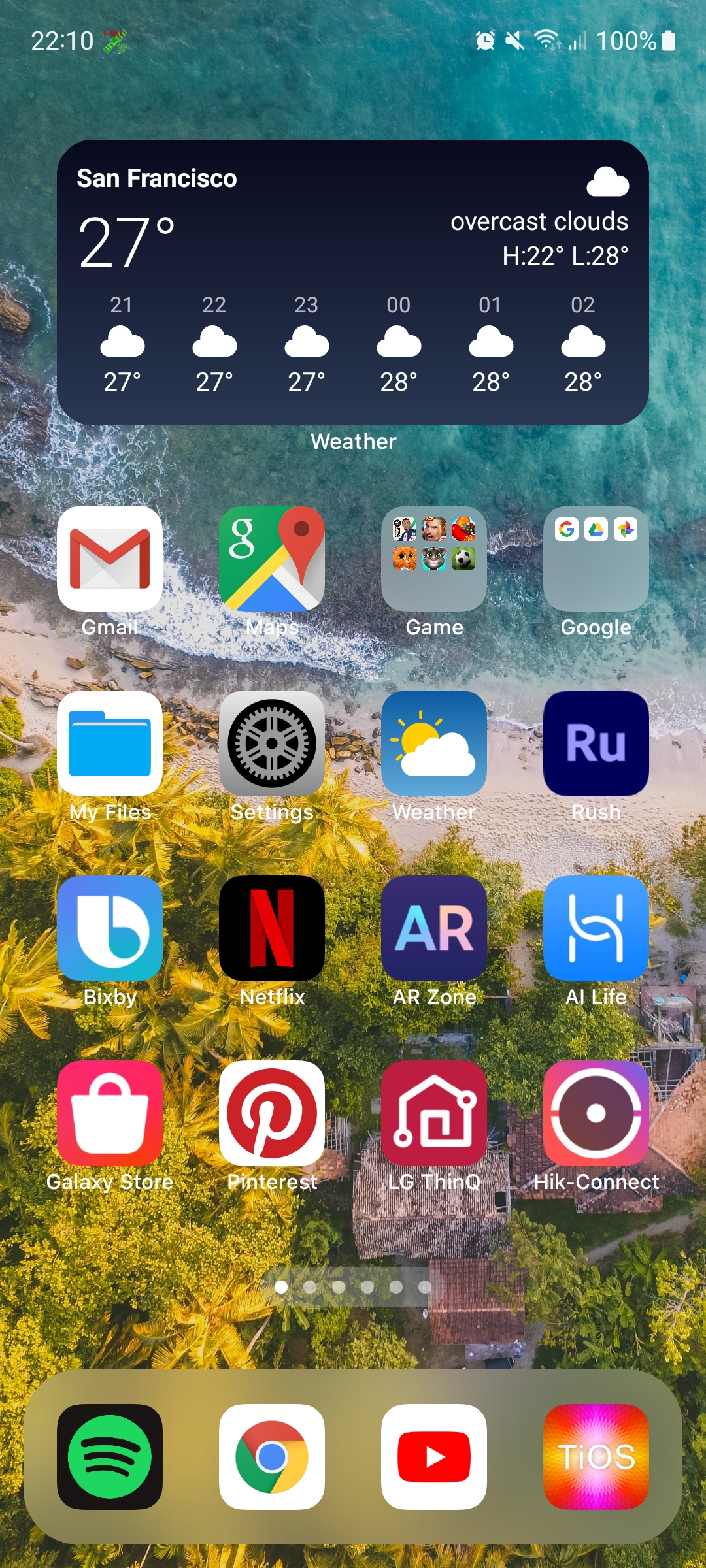Tap the San Francisco weather widget
The image size is (706, 1568).
coord(353,281)
